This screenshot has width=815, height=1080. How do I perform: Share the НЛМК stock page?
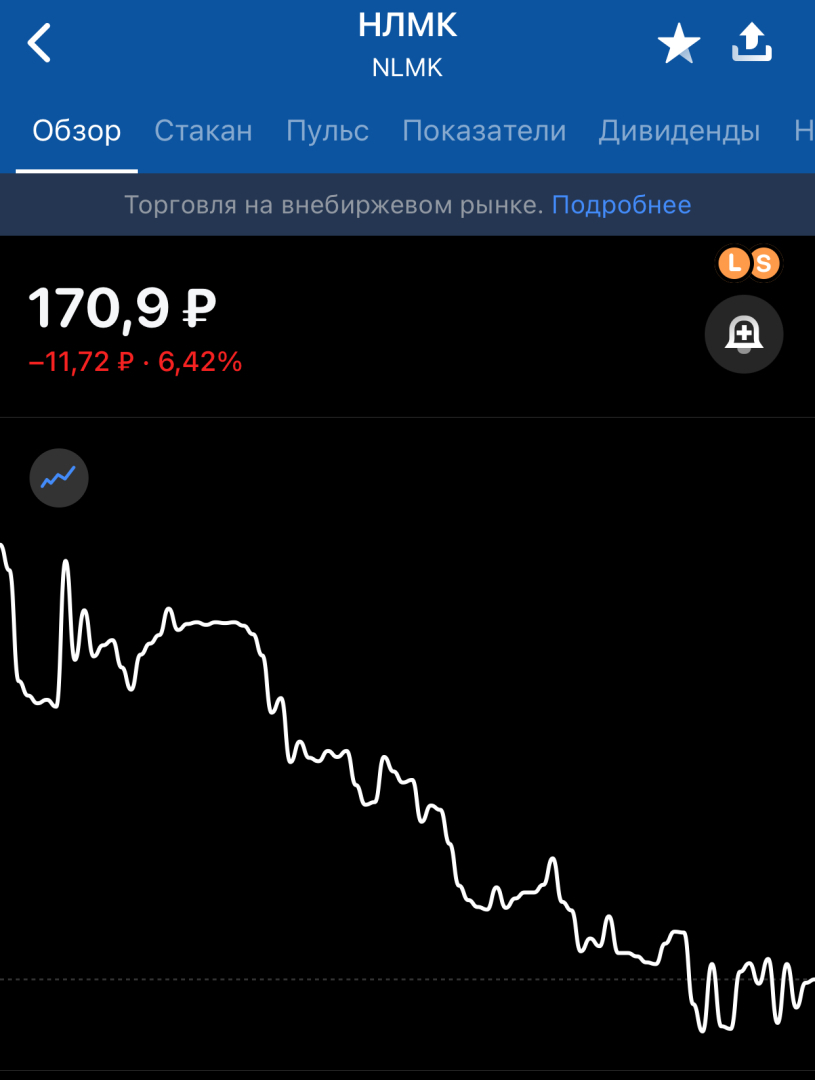point(752,43)
